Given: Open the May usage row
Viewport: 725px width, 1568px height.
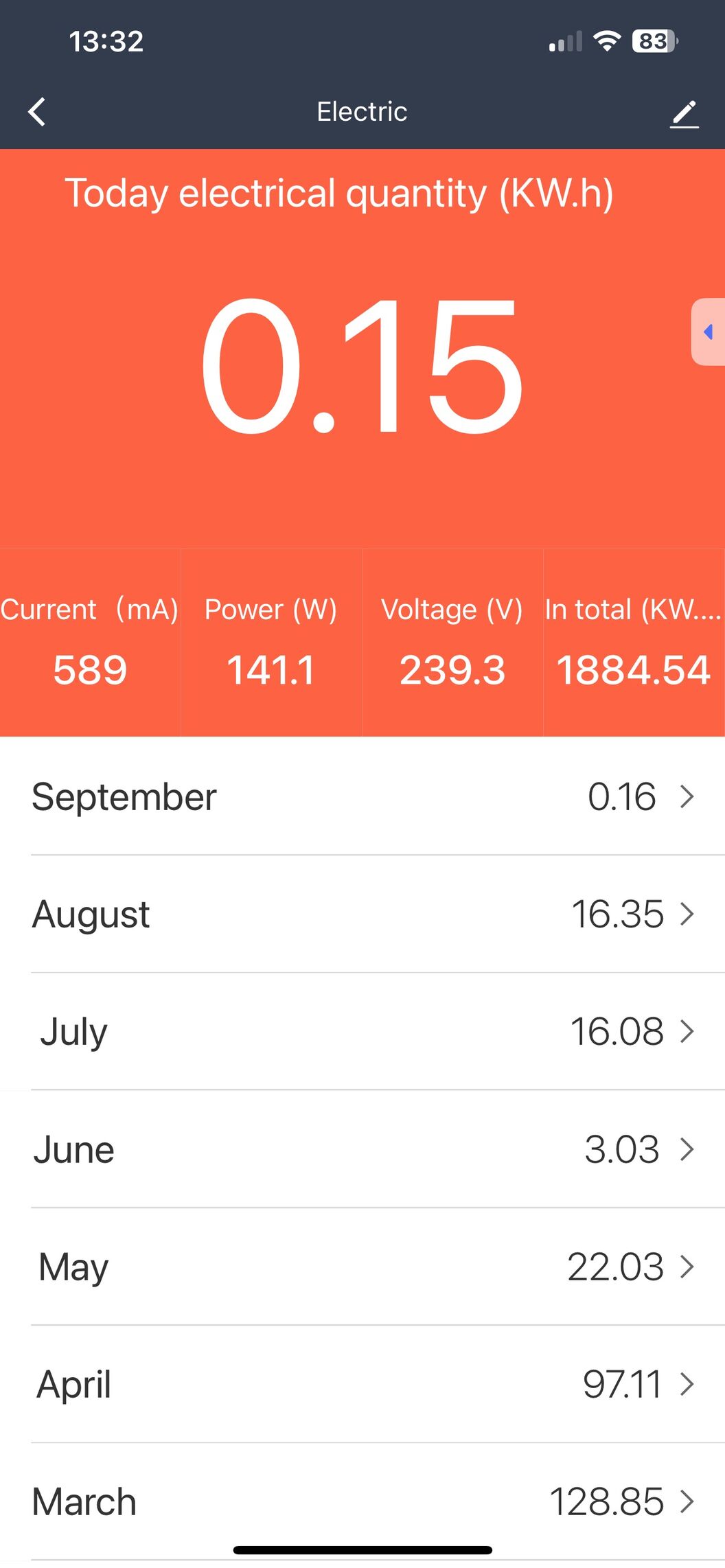Looking at the screenshot, I should tap(362, 1267).
